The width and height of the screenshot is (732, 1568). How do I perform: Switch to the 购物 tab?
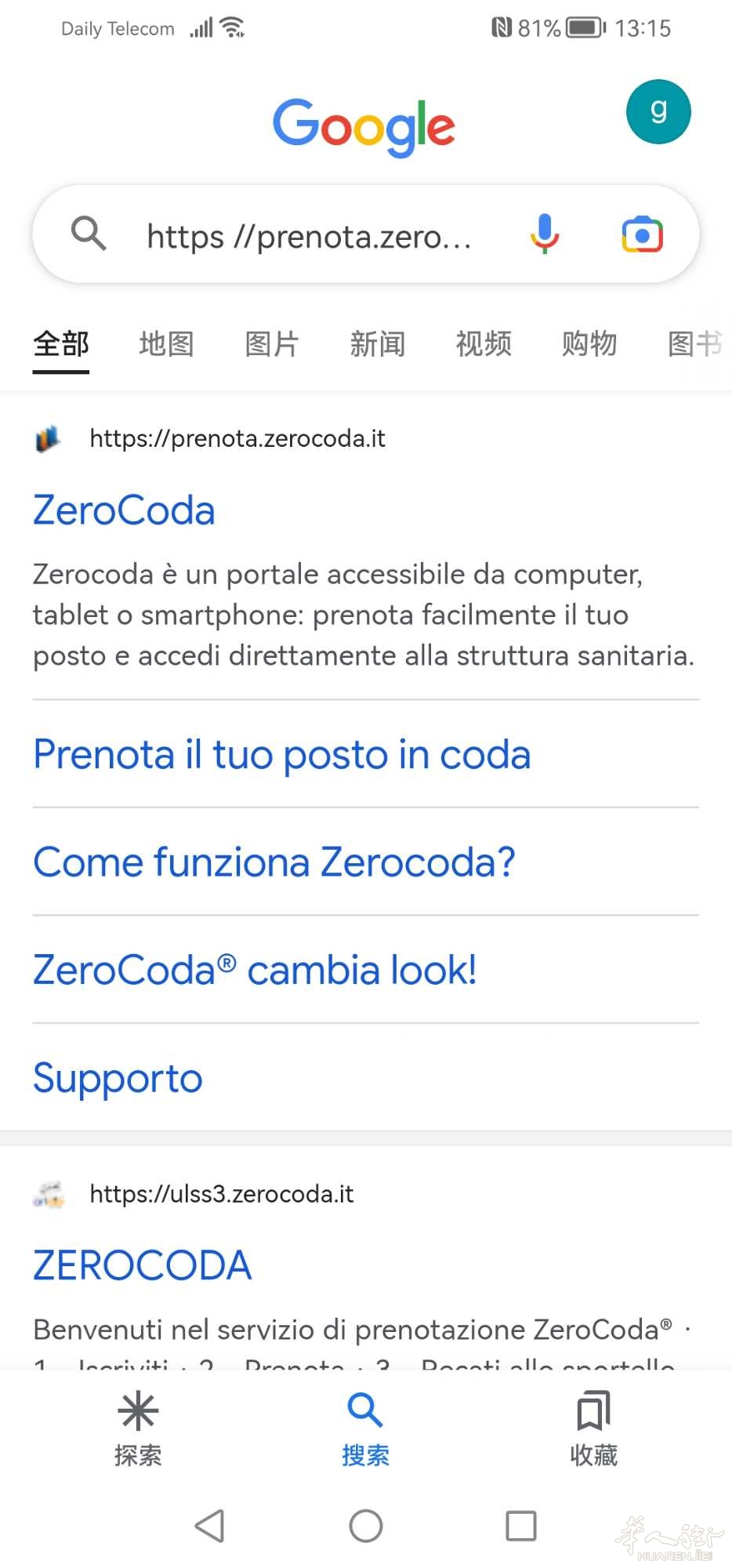[589, 343]
